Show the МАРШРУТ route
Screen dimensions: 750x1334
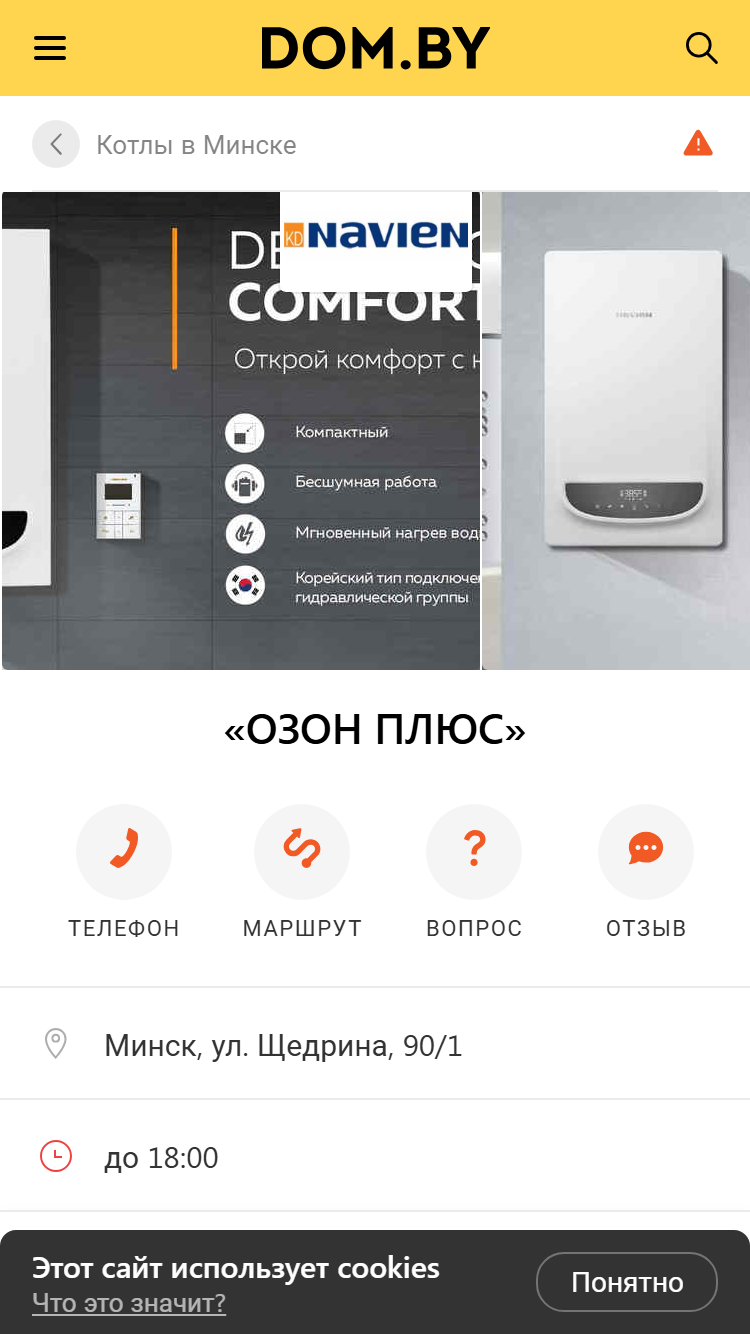(x=302, y=872)
